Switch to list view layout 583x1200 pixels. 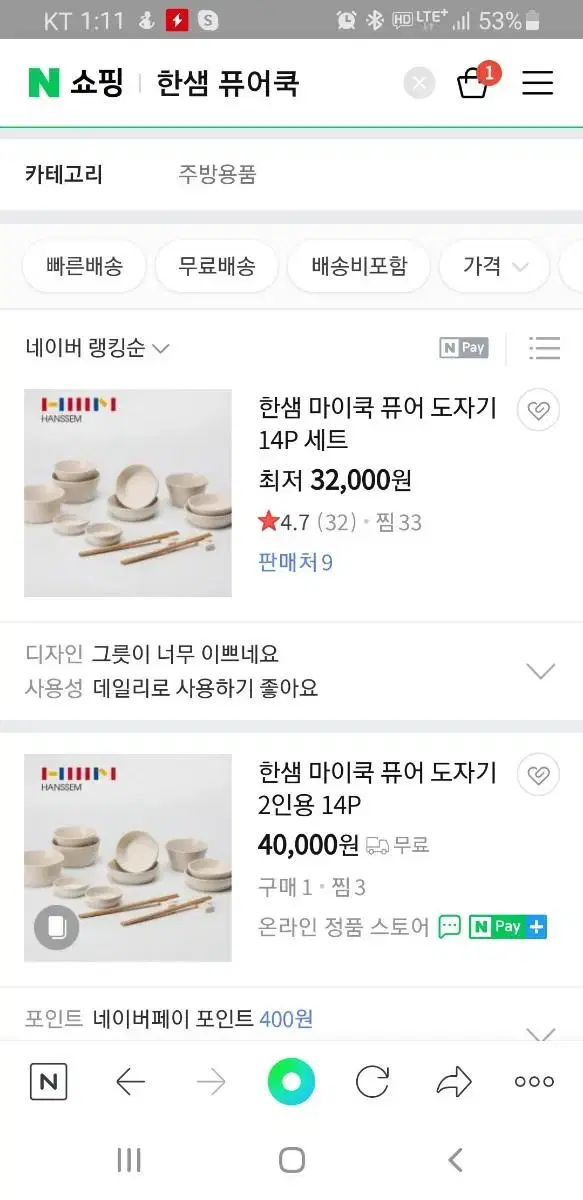click(544, 348)
